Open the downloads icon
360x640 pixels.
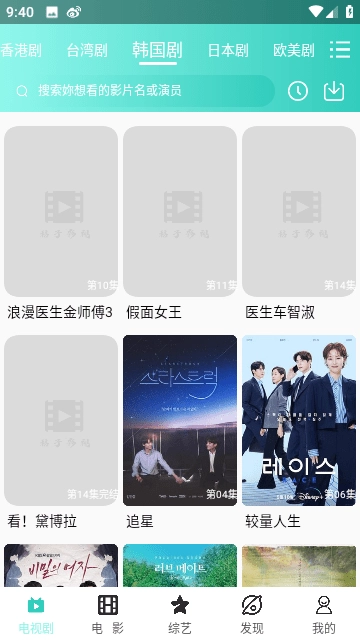pyautogui.click(x=334, y=91)
